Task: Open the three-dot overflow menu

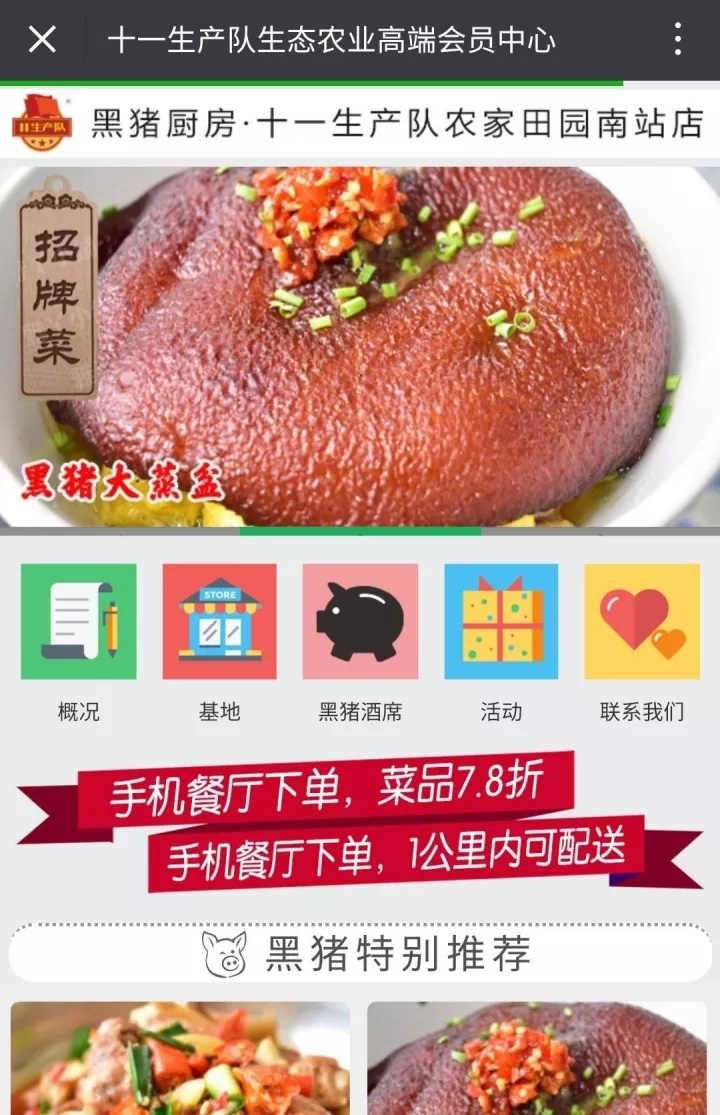Action: tap(678, 40)
